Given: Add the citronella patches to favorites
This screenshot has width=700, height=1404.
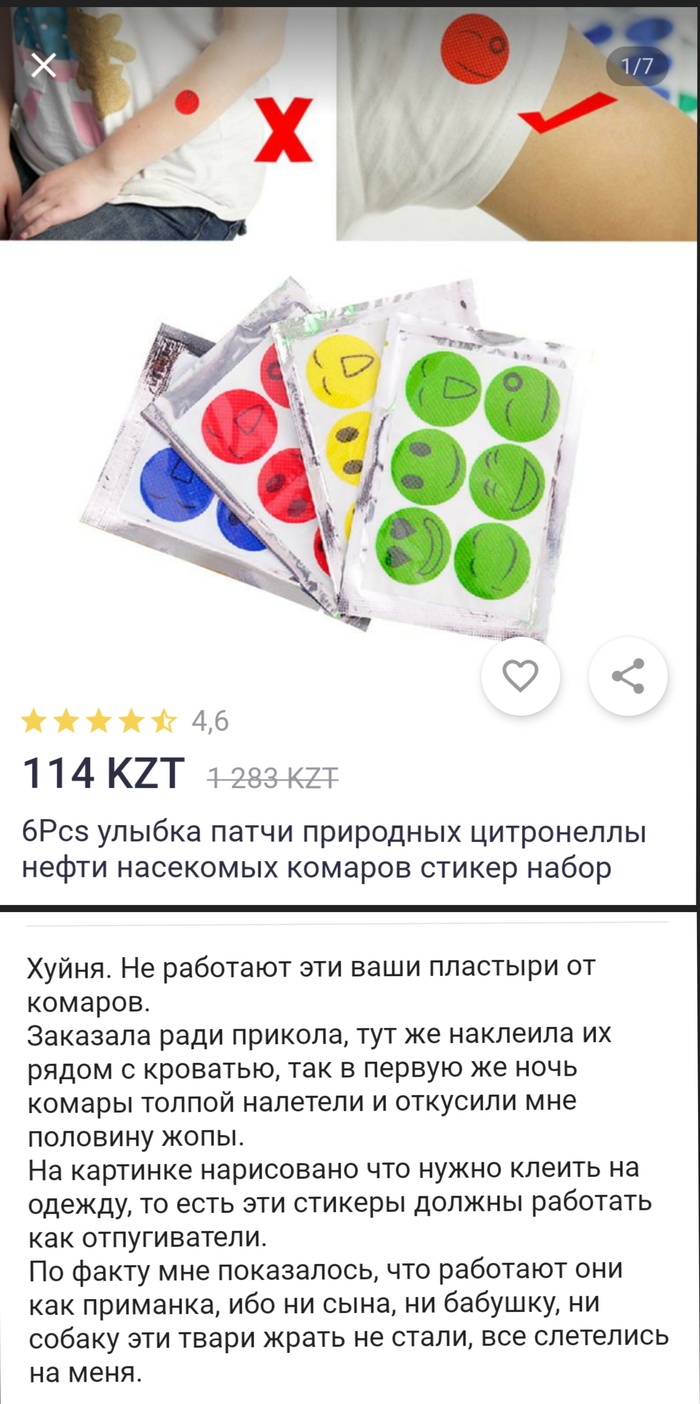Looking at the screenshot, I should tap(520, 677).
